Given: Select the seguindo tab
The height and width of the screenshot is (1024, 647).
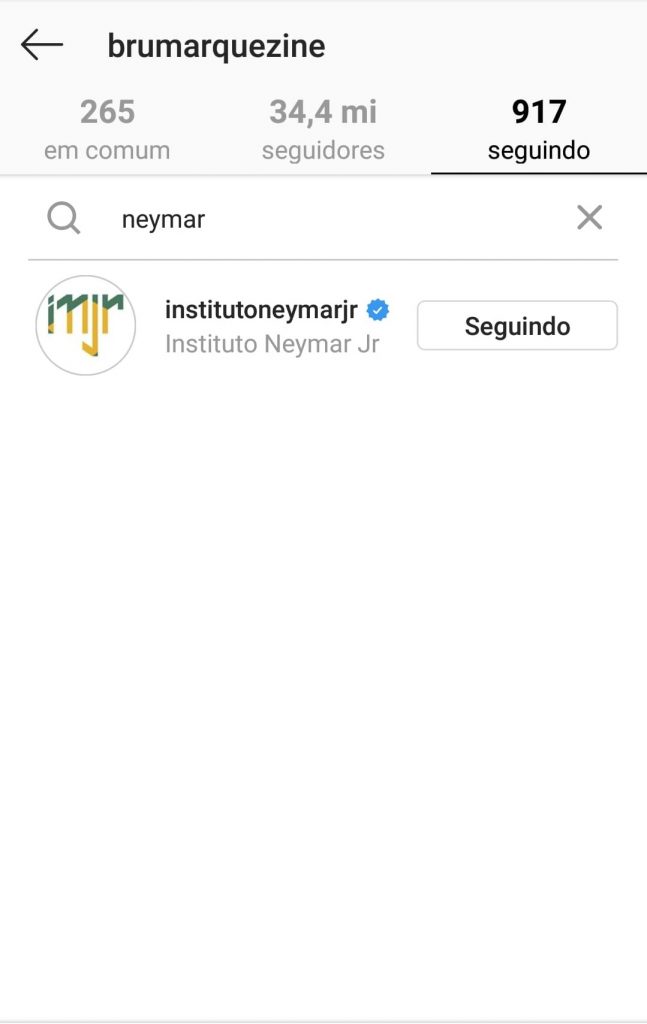Looking at the screenshot, I should 539,130.
